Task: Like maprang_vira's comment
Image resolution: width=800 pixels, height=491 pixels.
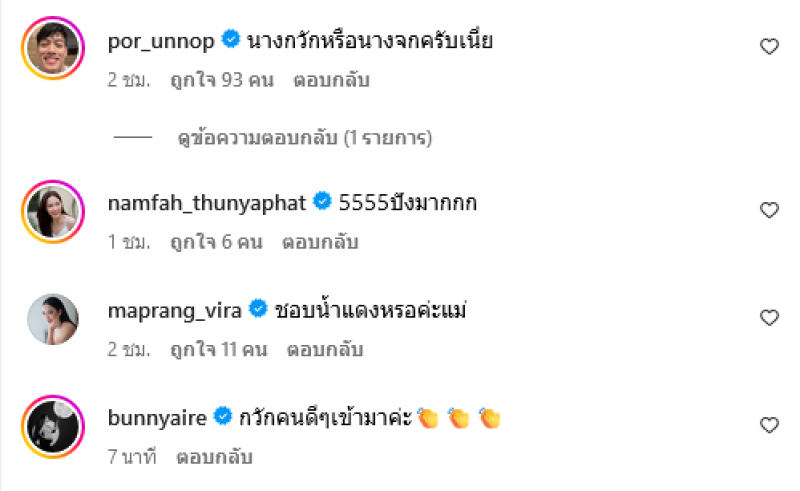Action: click(x=769, y=318)
